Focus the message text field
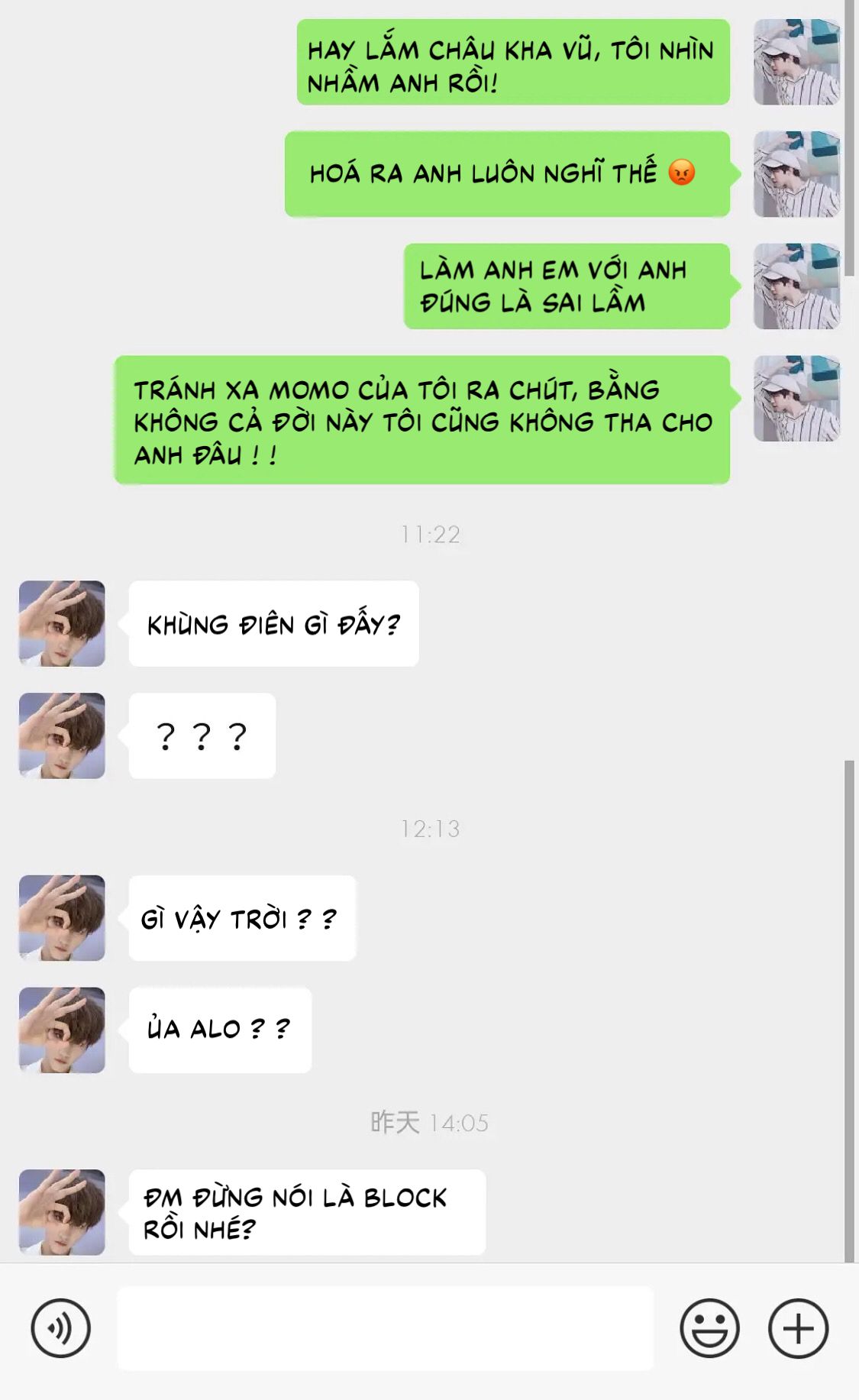Image resolution: width=859 pixels, height=1400 pixels. tap(386, 1328)
